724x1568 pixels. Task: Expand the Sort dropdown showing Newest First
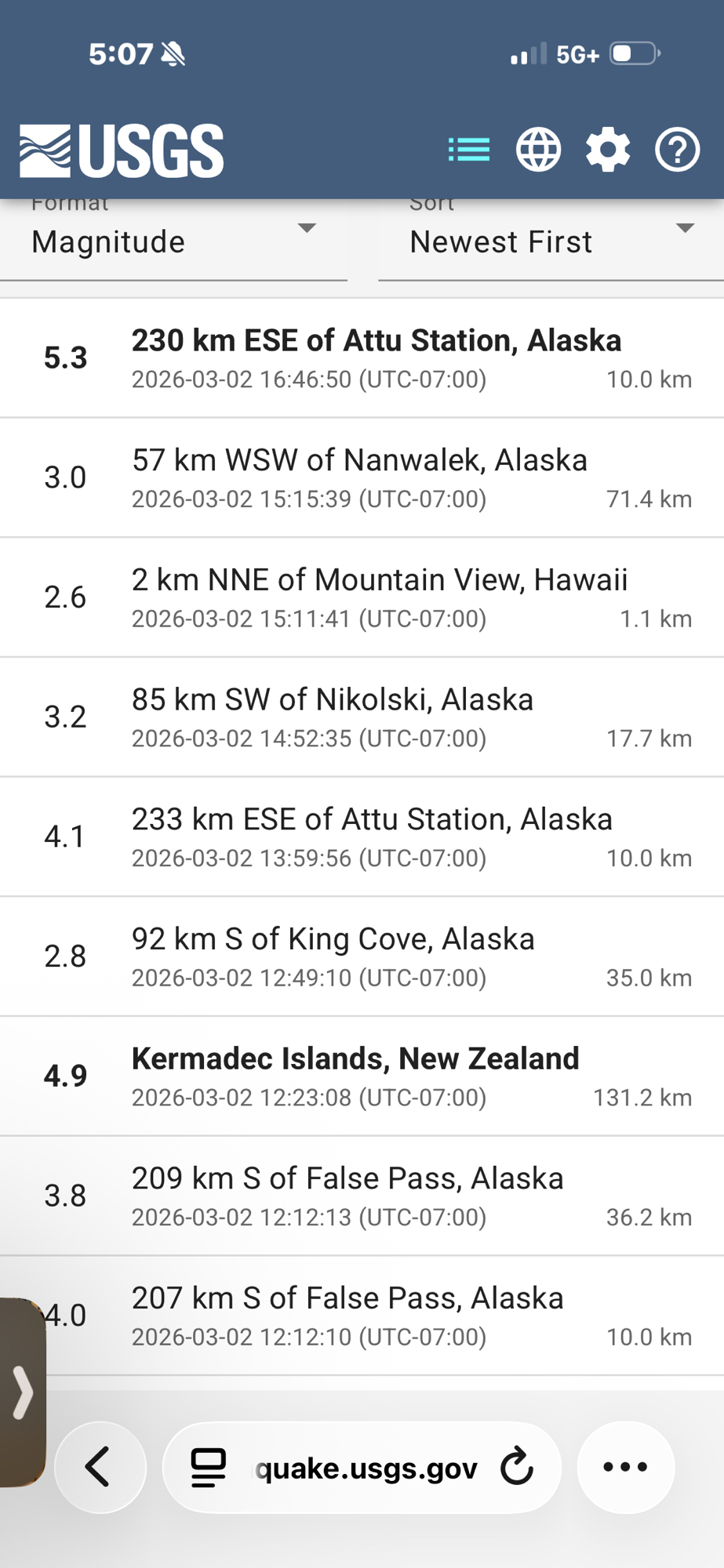pos(551,241)
